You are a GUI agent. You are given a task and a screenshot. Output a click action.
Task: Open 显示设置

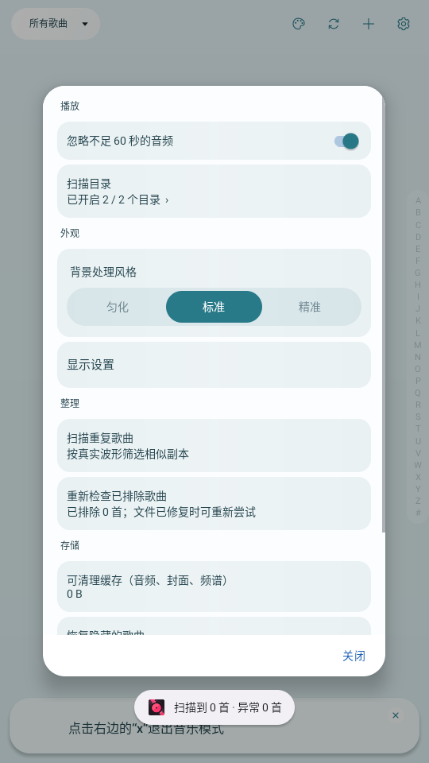click(x=214, y=365)
